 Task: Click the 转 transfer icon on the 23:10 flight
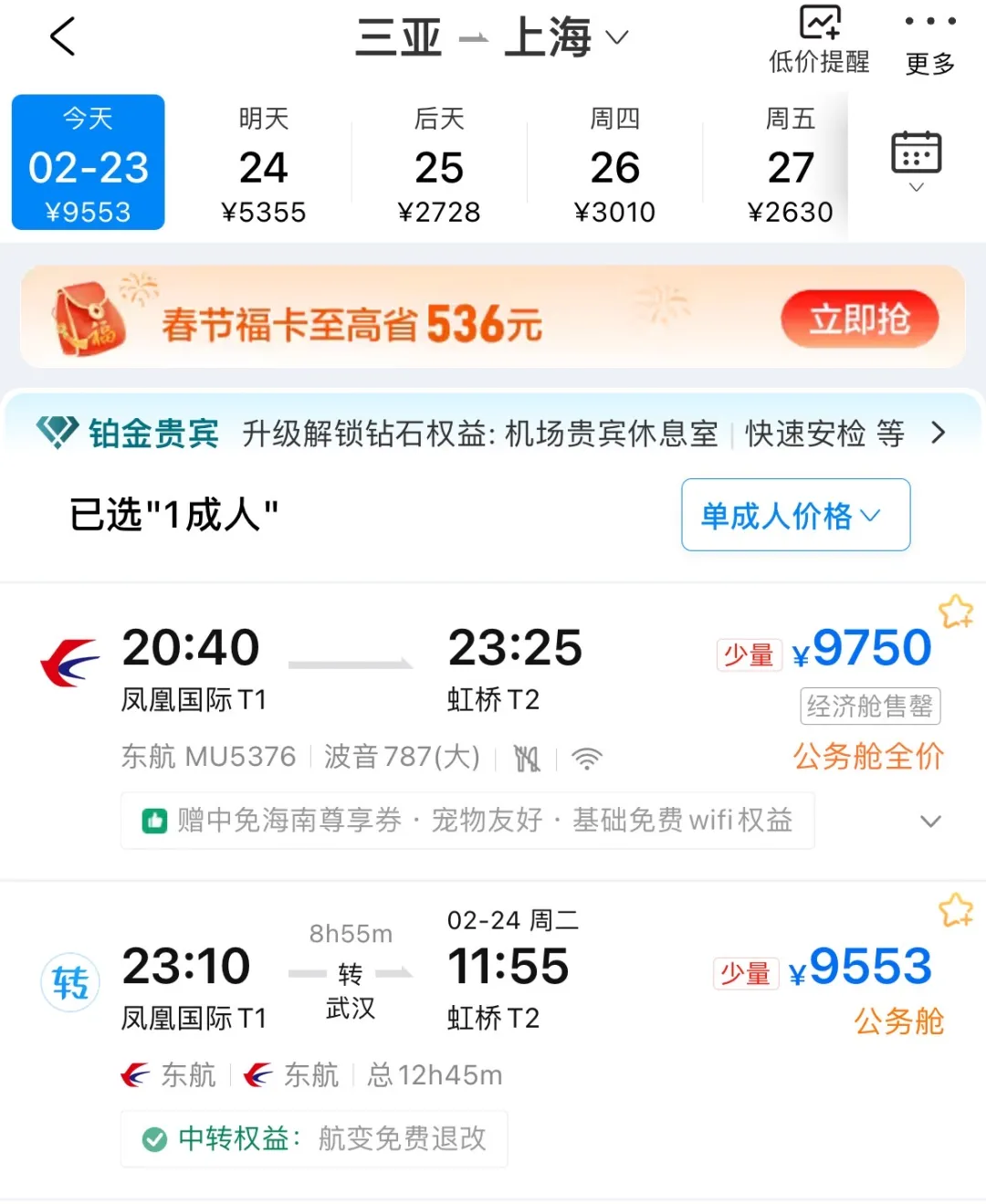pos(69,981)
